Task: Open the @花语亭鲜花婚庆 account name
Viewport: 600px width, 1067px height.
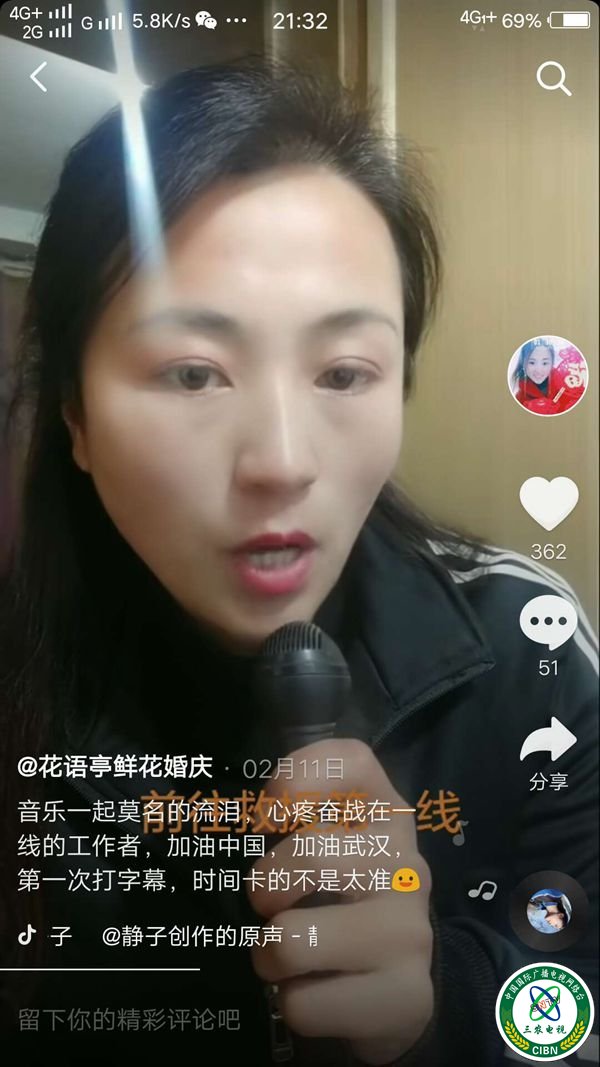Action: click(116, 767)
